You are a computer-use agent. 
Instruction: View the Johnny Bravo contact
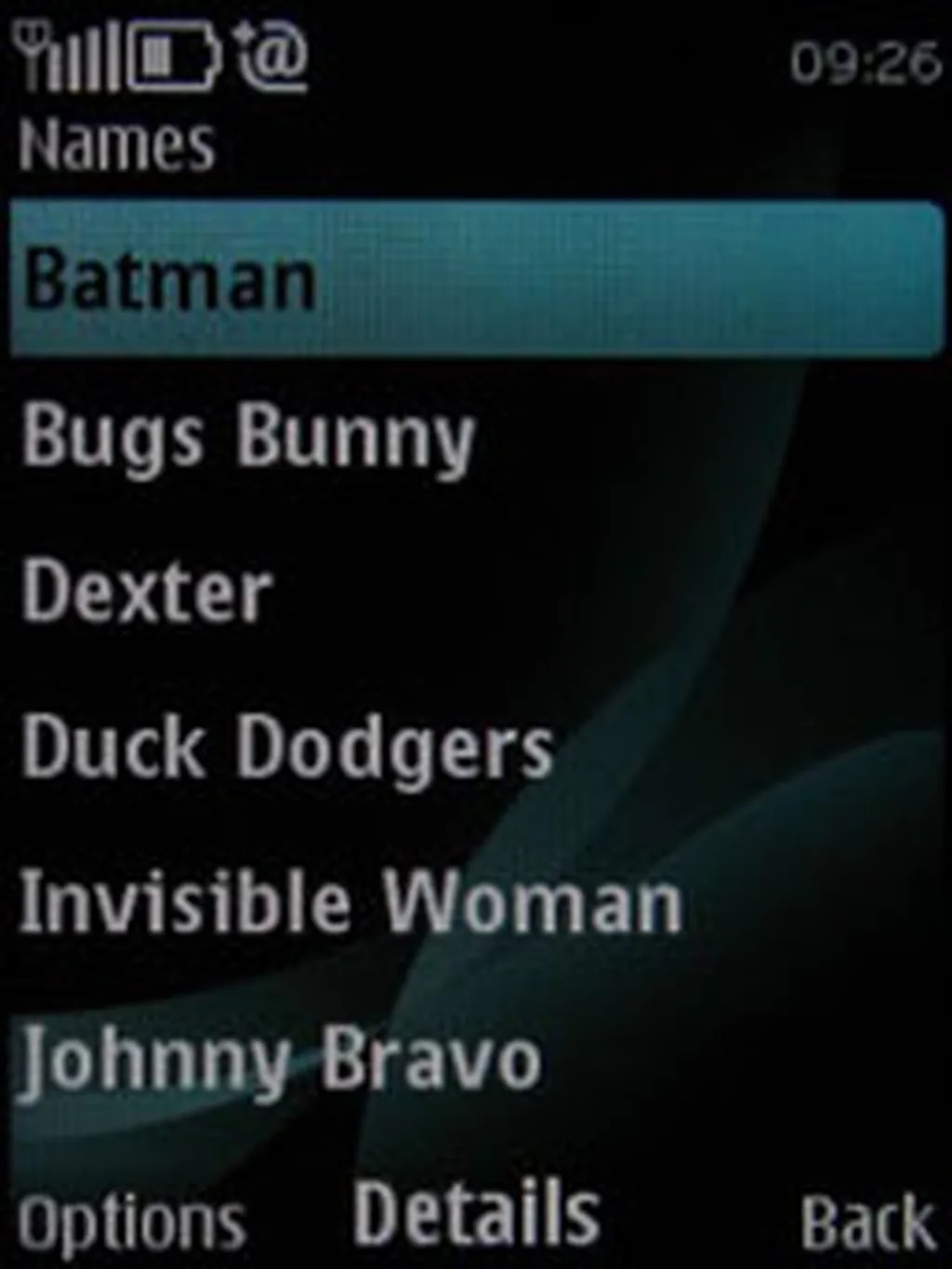[281, 1060]
